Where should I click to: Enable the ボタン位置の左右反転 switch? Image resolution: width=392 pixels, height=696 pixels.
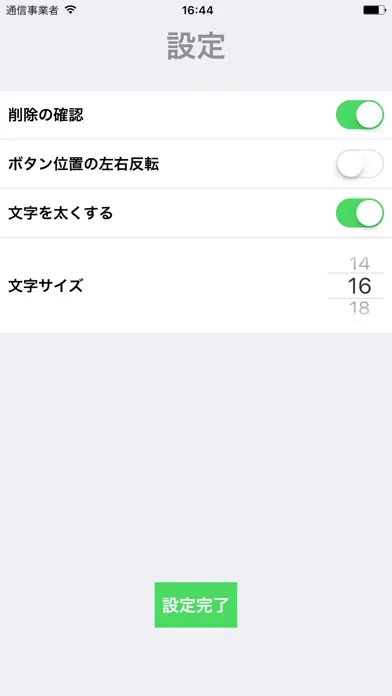[x=360, y=164]
